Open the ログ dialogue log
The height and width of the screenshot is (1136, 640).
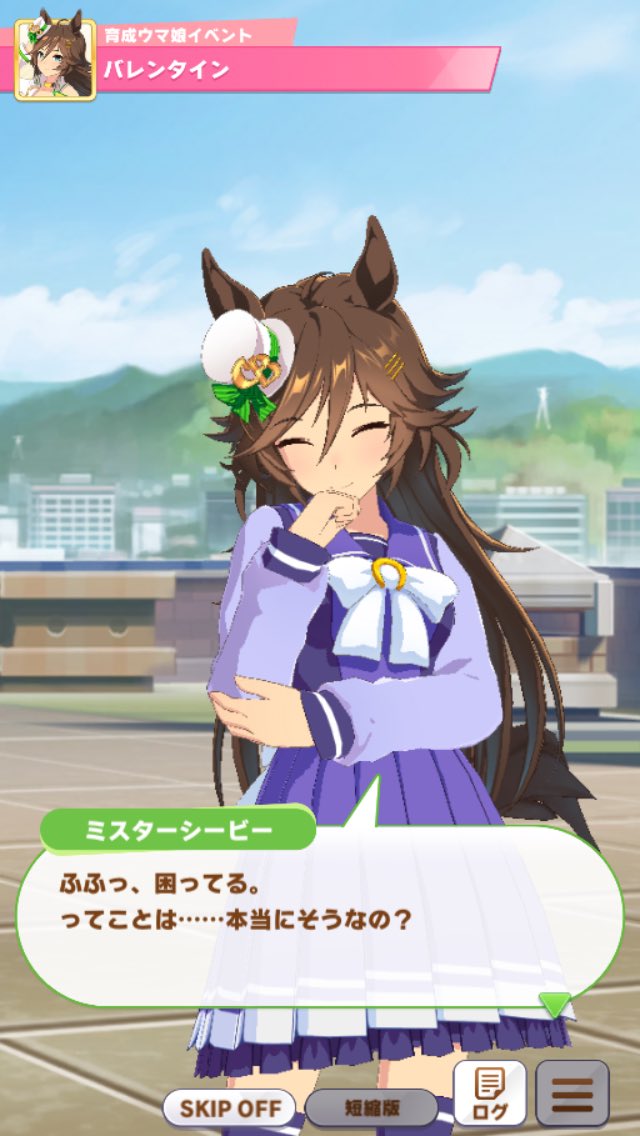coord(489,1094)
